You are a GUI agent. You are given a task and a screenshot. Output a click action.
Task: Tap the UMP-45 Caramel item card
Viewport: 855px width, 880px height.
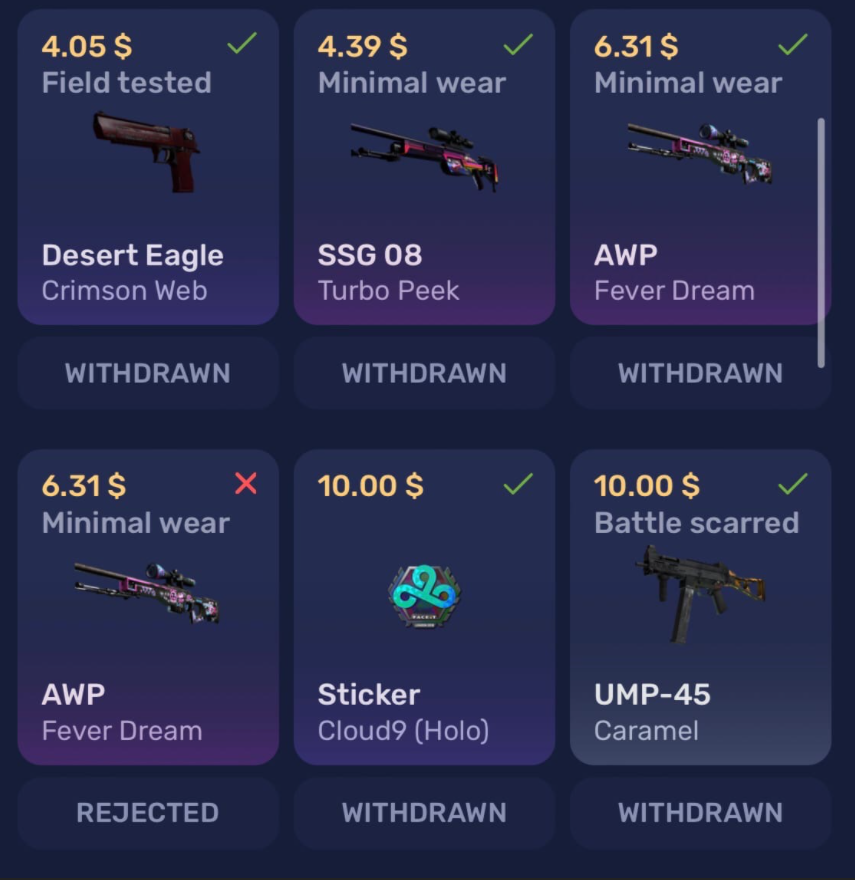pyautogui.click(x=699, y=607)
